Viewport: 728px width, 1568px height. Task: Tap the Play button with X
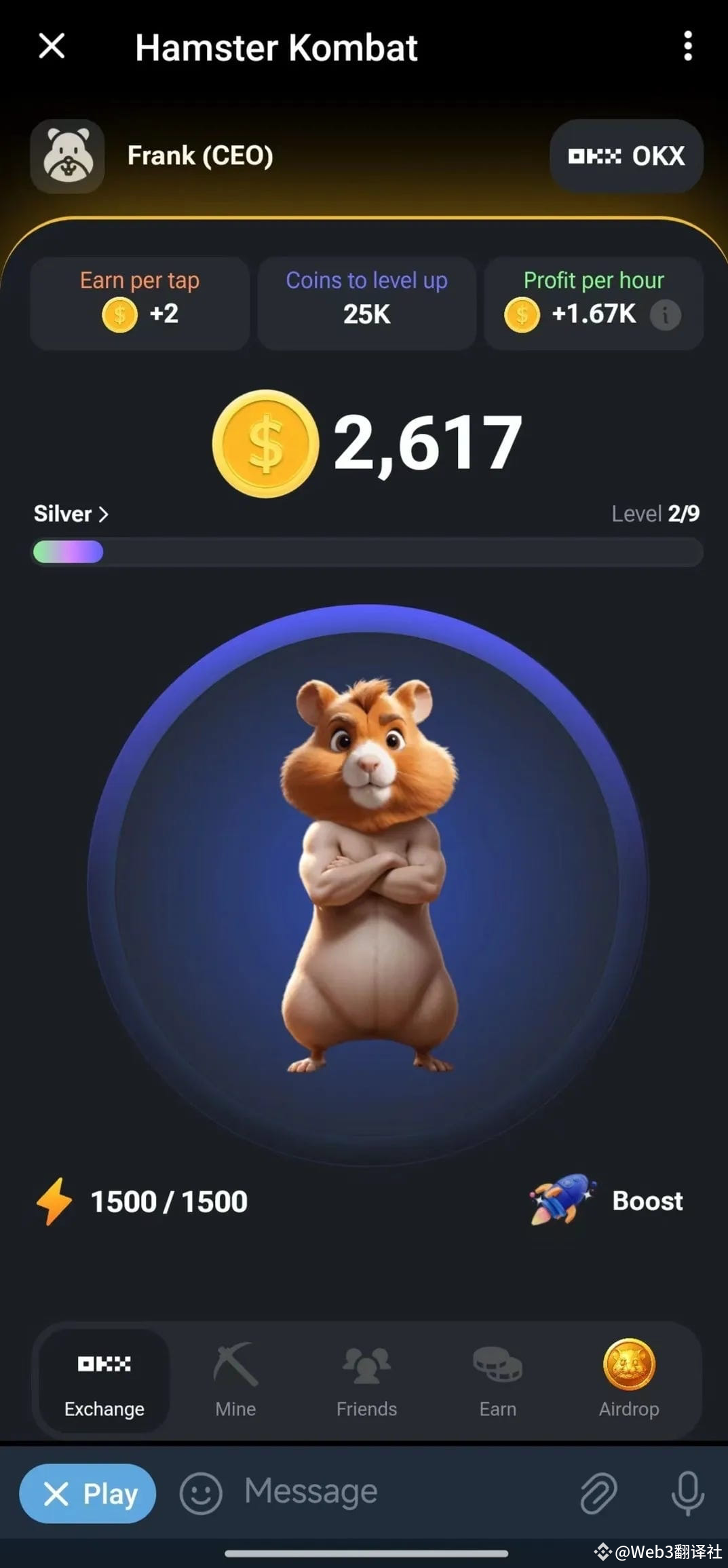88,1493
